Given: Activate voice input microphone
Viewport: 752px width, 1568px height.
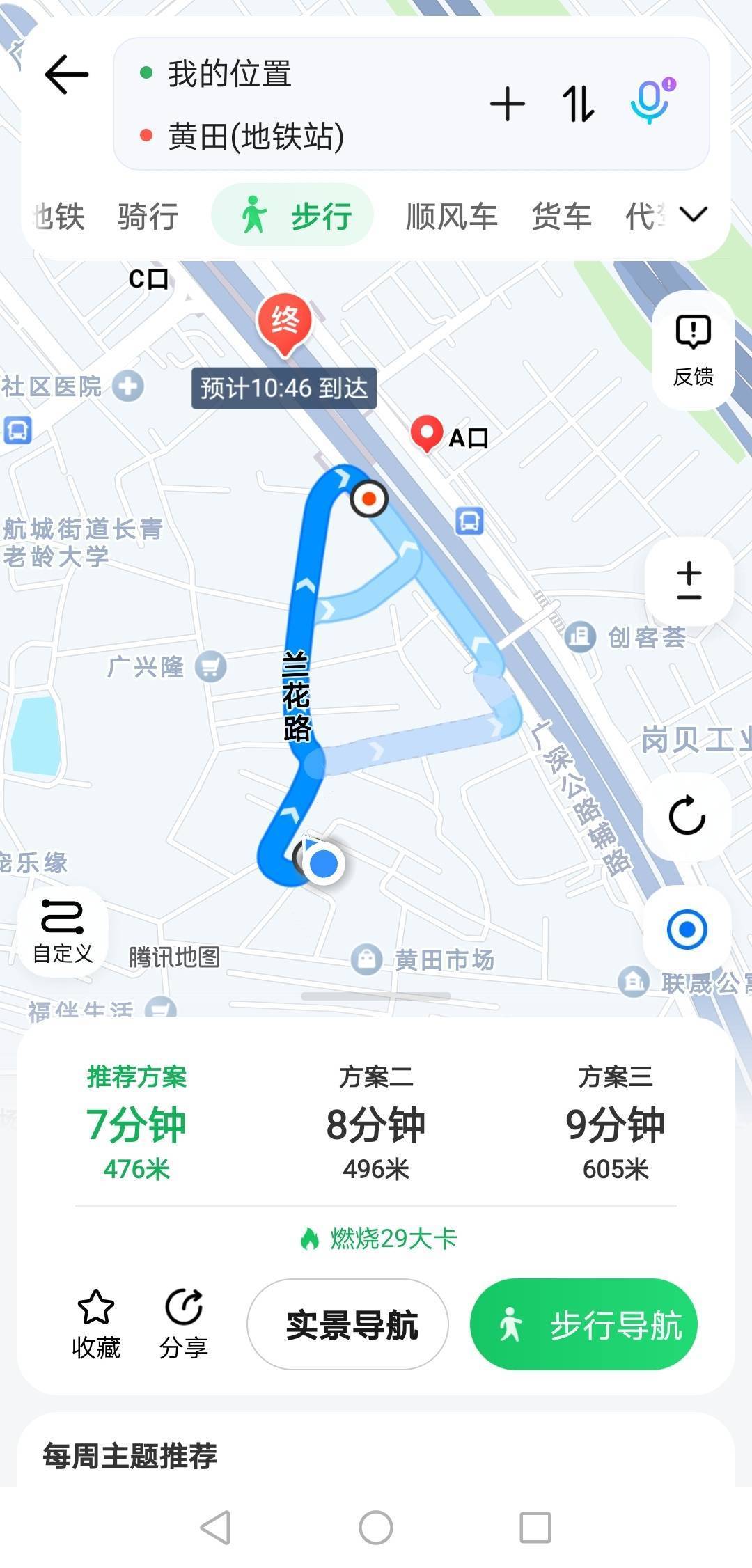Looking at the screenshot, I should [652, 102].
